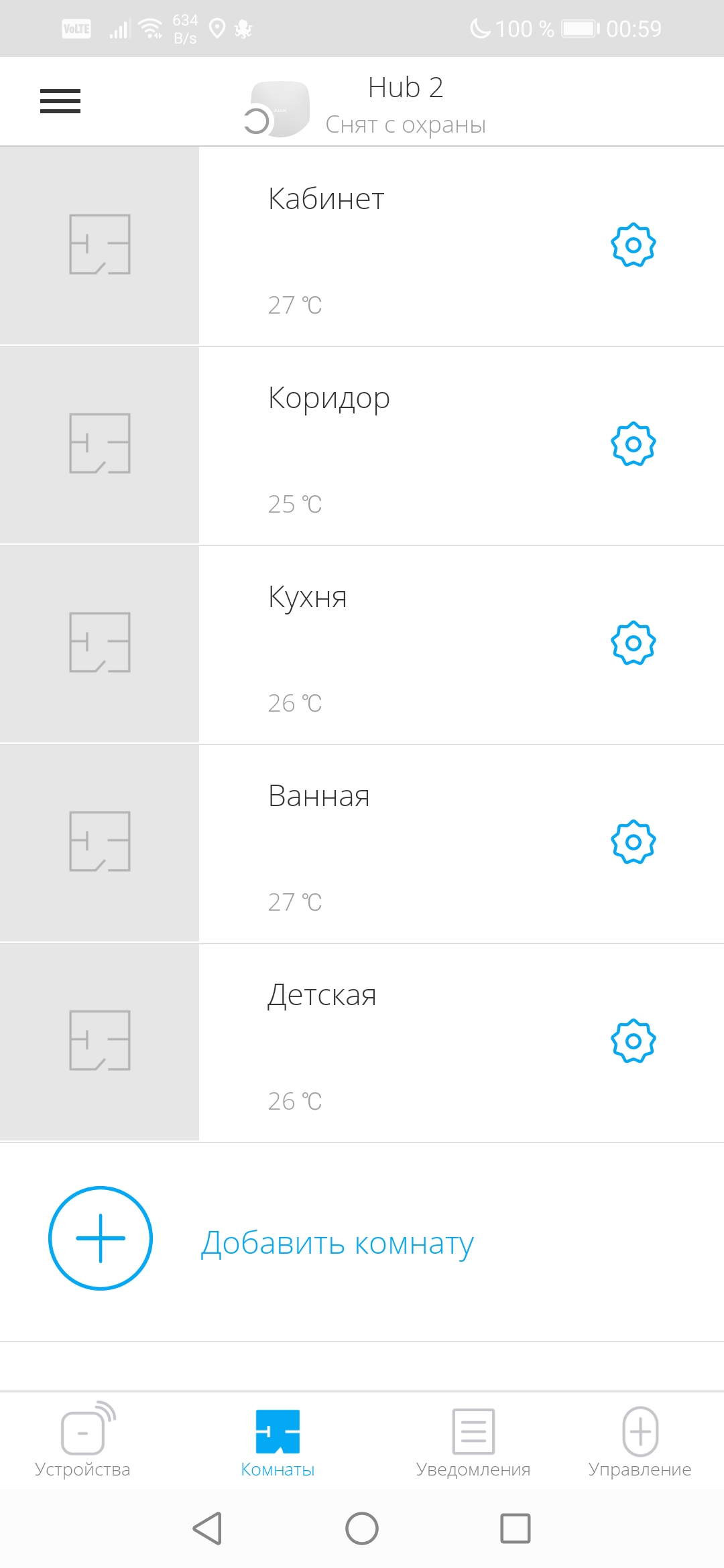The height and width of the screenshot is (1568, 724).
Task: Open settings gear for Кухня room
Action: (633, 643)
